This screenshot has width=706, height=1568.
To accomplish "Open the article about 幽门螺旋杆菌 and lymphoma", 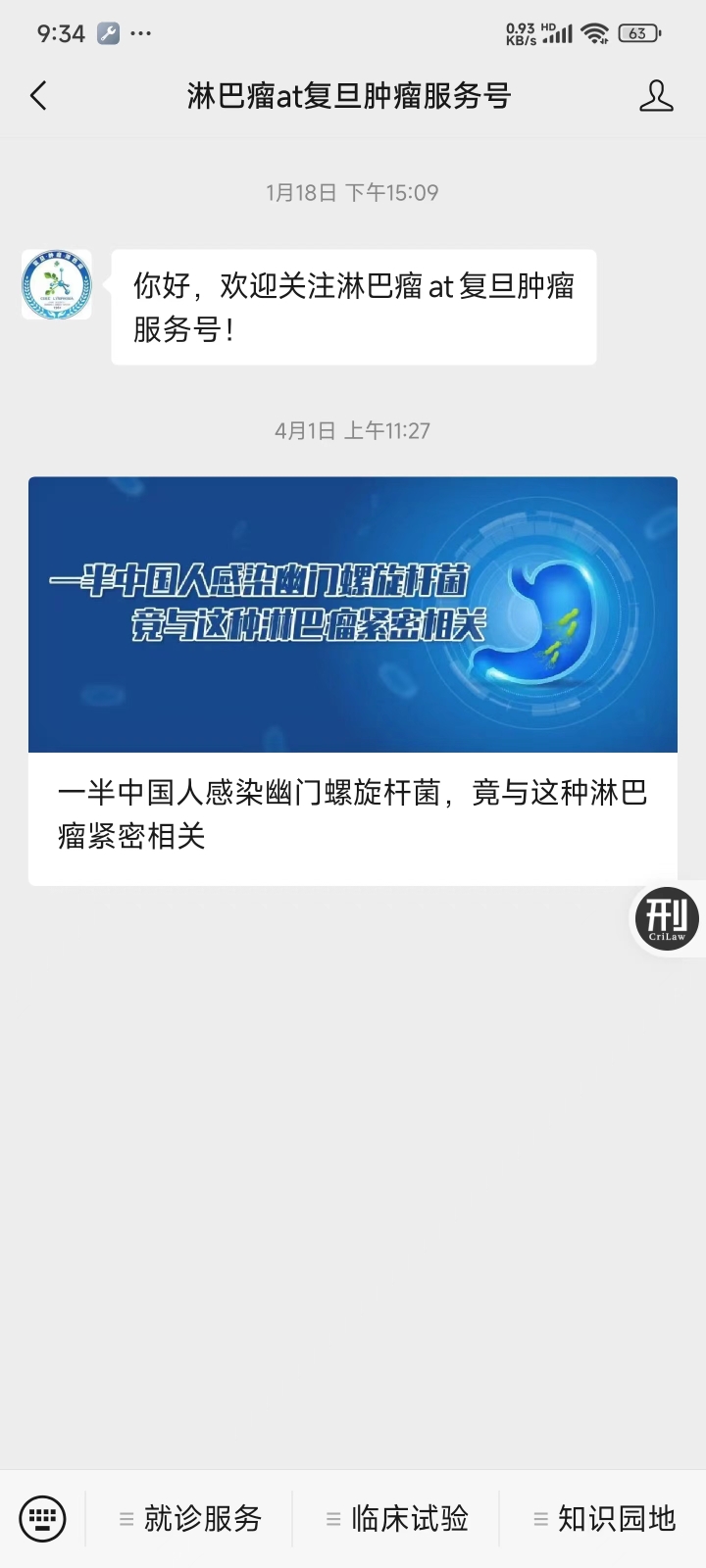I will pyautogui.click(x=353, y=681).
